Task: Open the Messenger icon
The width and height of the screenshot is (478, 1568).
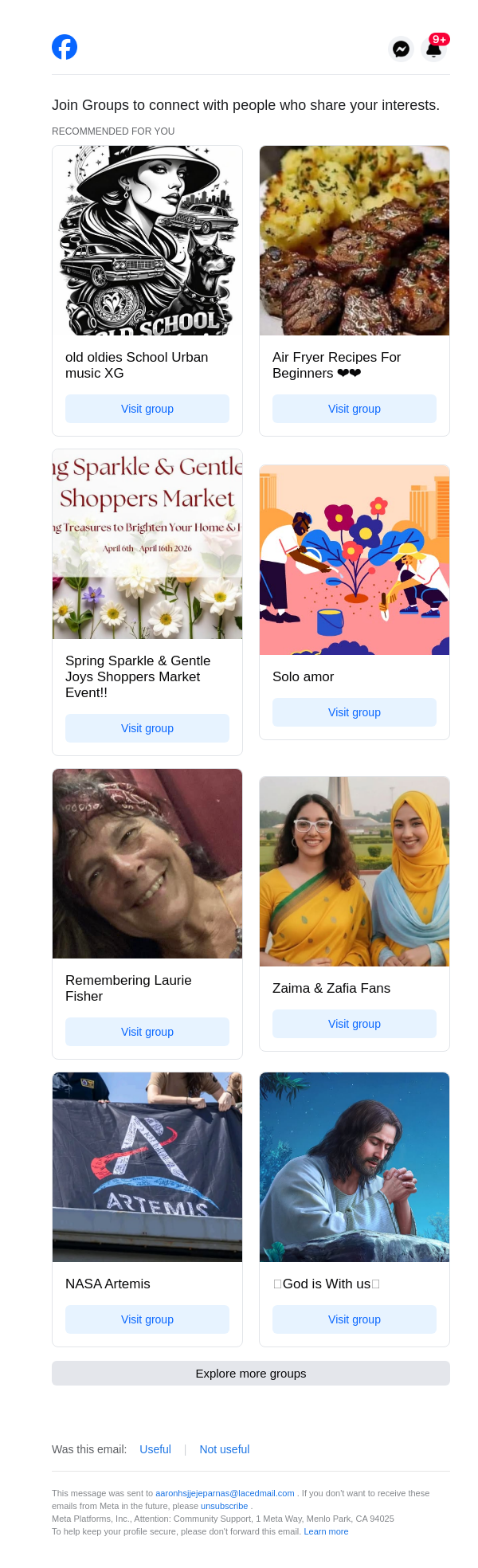Action: (401, 49)
